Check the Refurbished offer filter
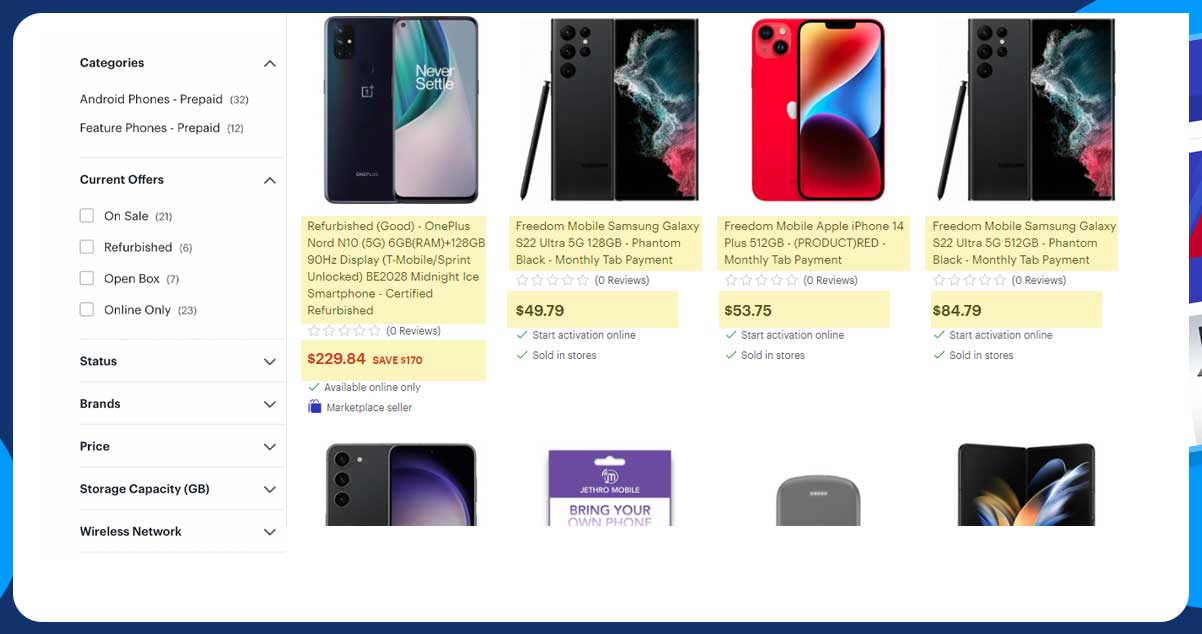 click(87, 247)
